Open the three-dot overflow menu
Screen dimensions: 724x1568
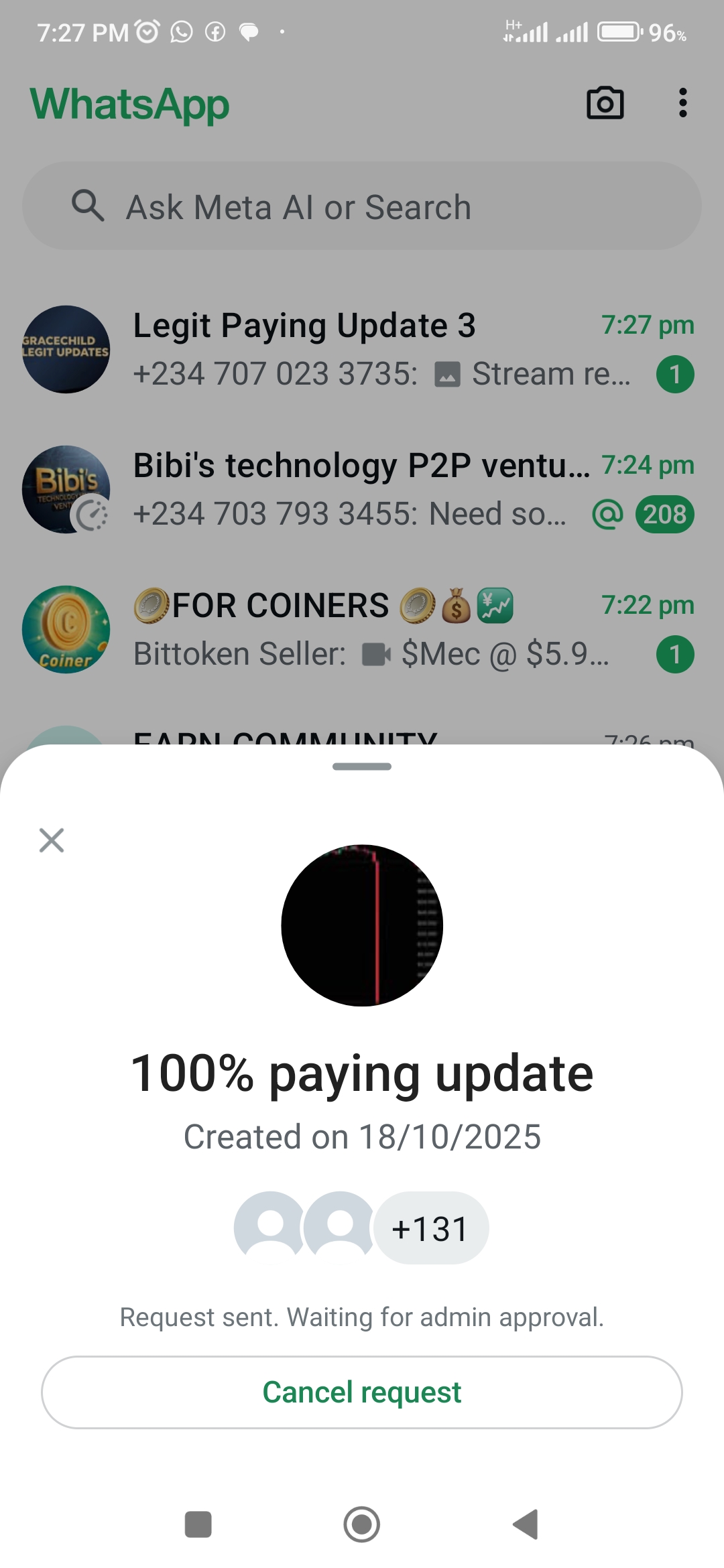[x=682, y=103]
